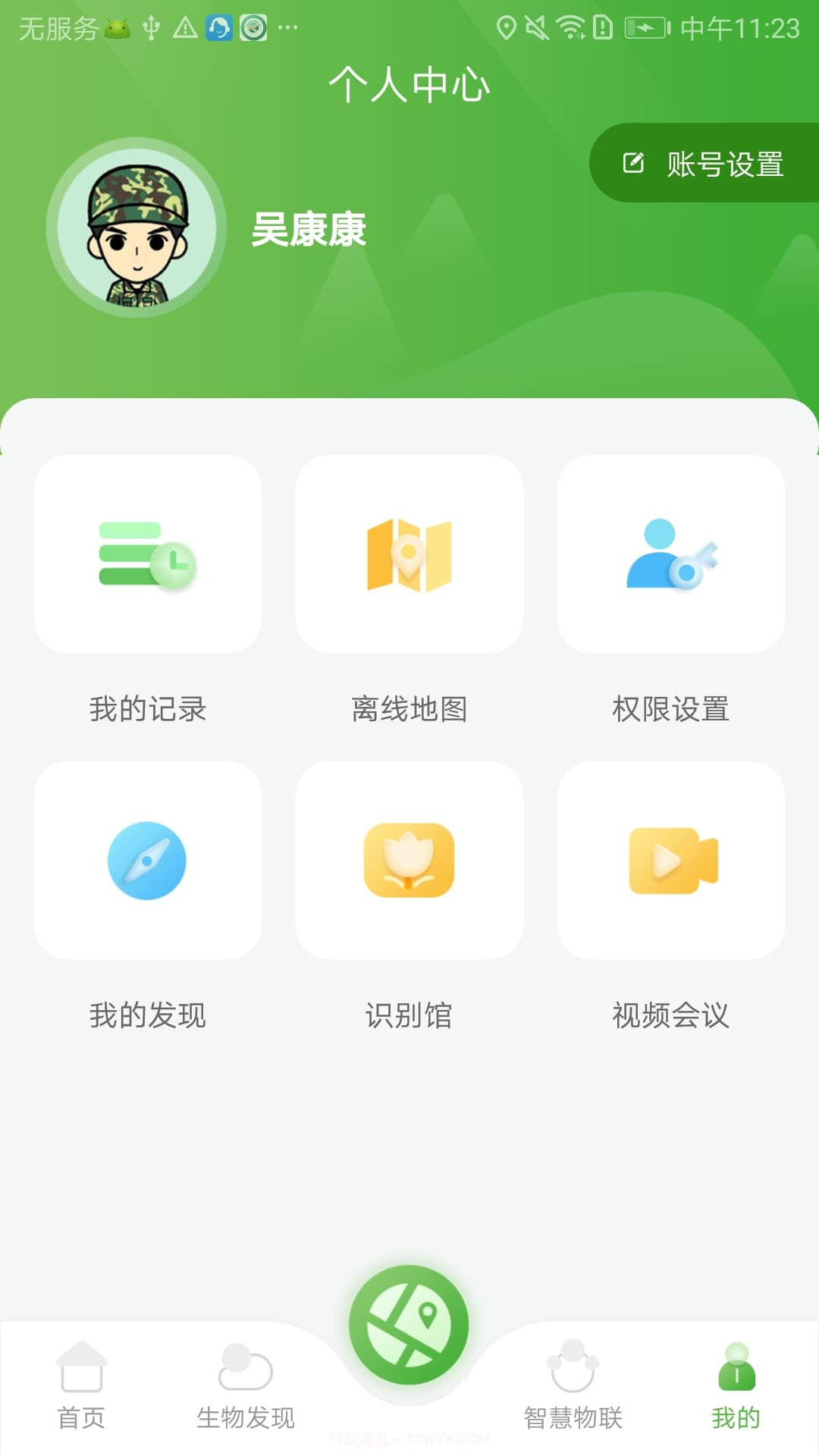Screen dimensions: 819x1456
Task: Open 离线地图 (Offline Map) icon
Action: click(409, 554)
